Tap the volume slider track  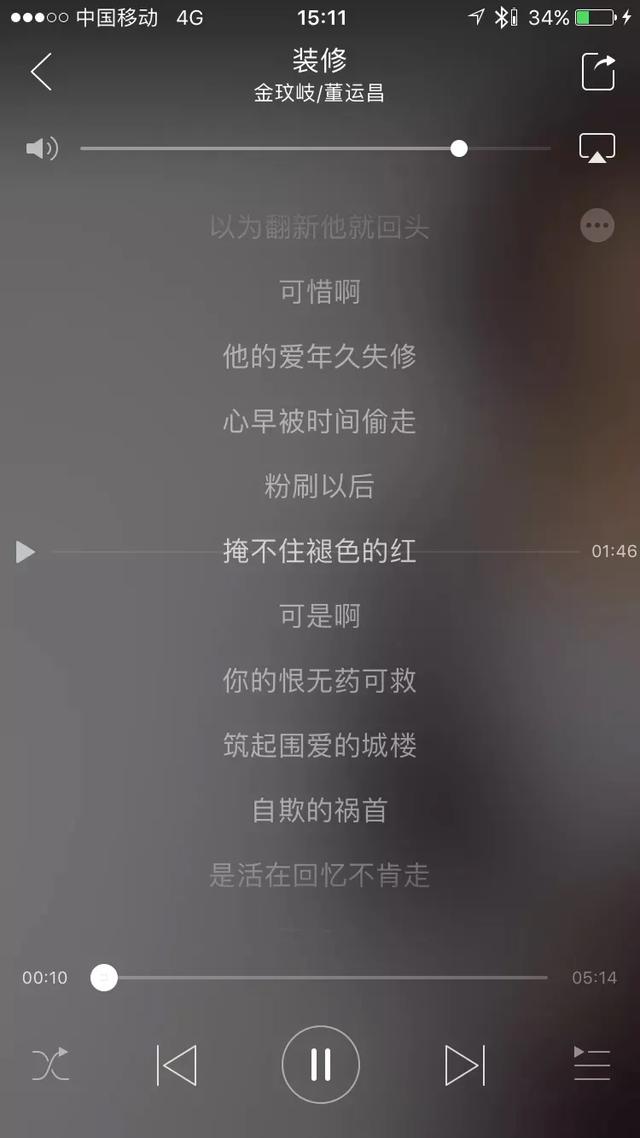300,149
